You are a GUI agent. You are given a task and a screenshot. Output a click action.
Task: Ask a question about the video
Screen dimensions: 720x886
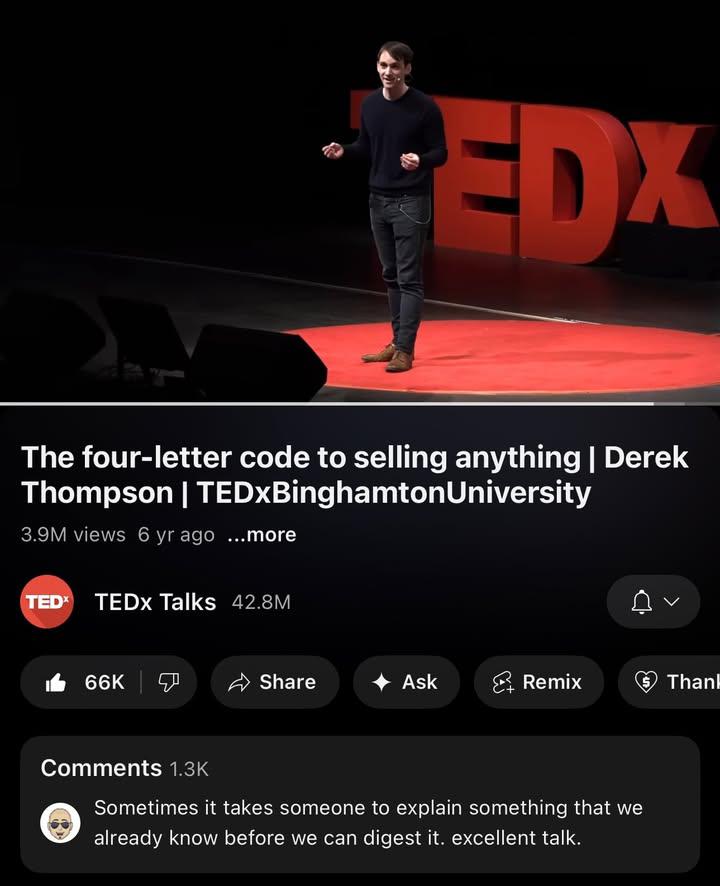(405, 682)
